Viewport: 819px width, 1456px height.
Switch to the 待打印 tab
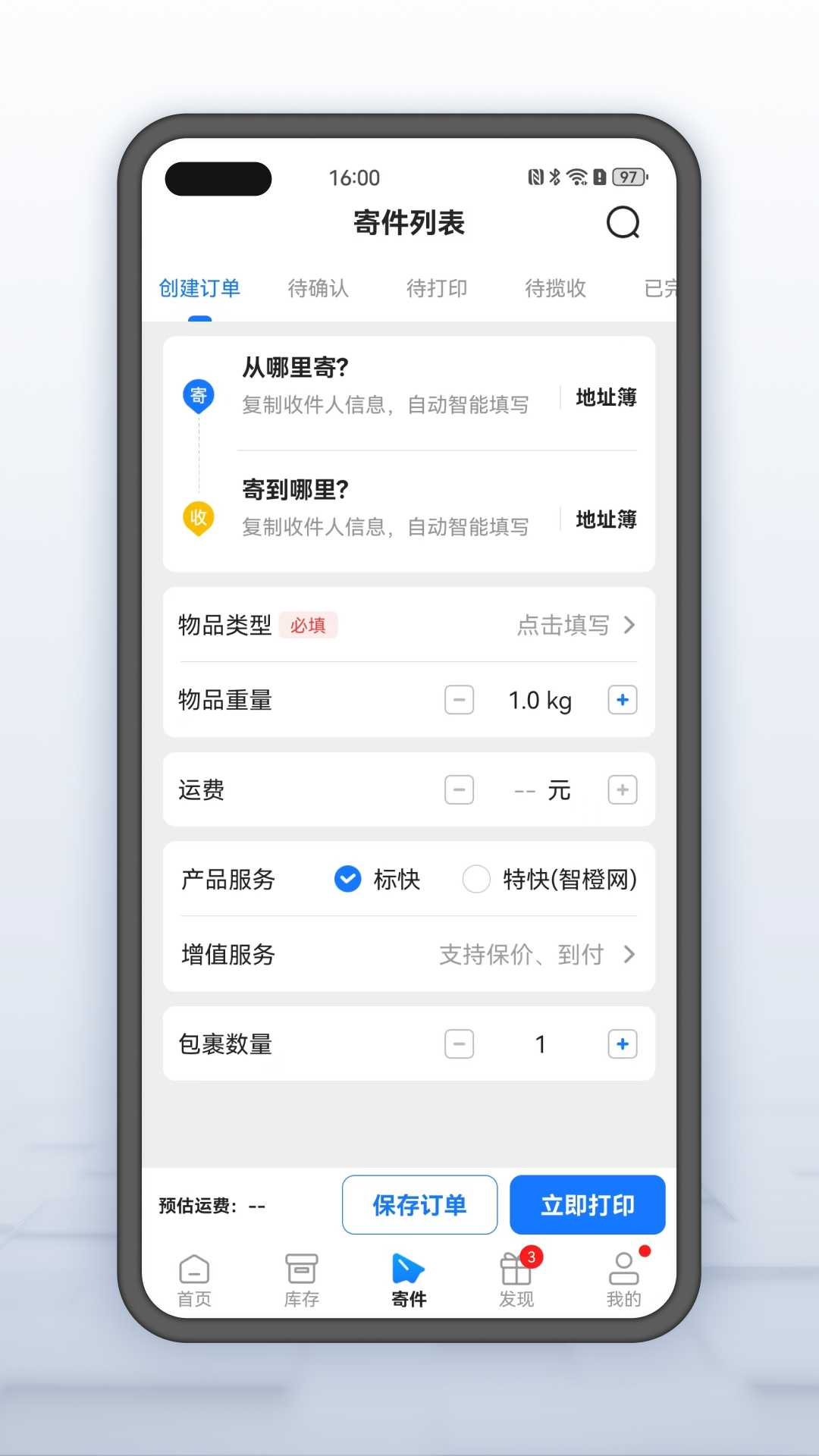(436, 288)
